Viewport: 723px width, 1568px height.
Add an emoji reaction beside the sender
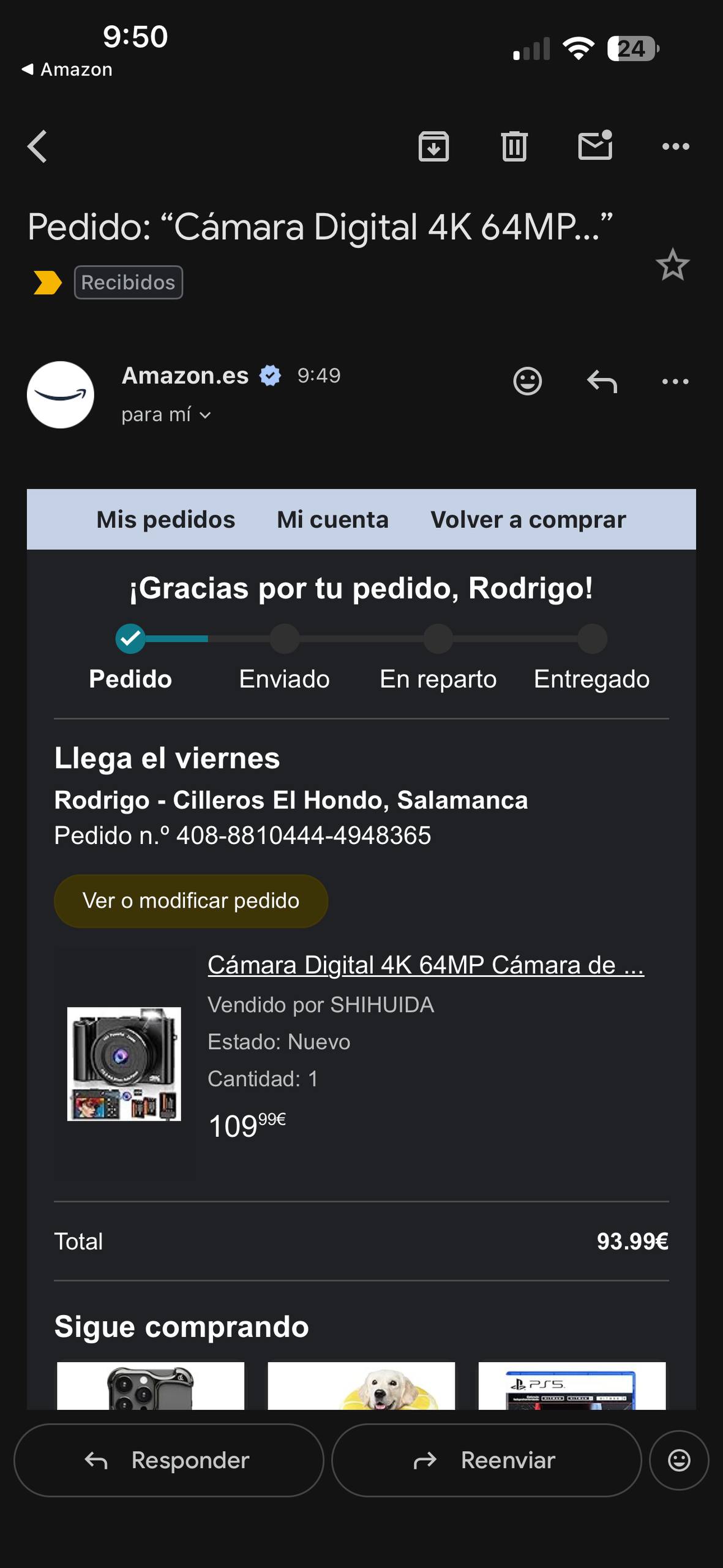[527, 381]
